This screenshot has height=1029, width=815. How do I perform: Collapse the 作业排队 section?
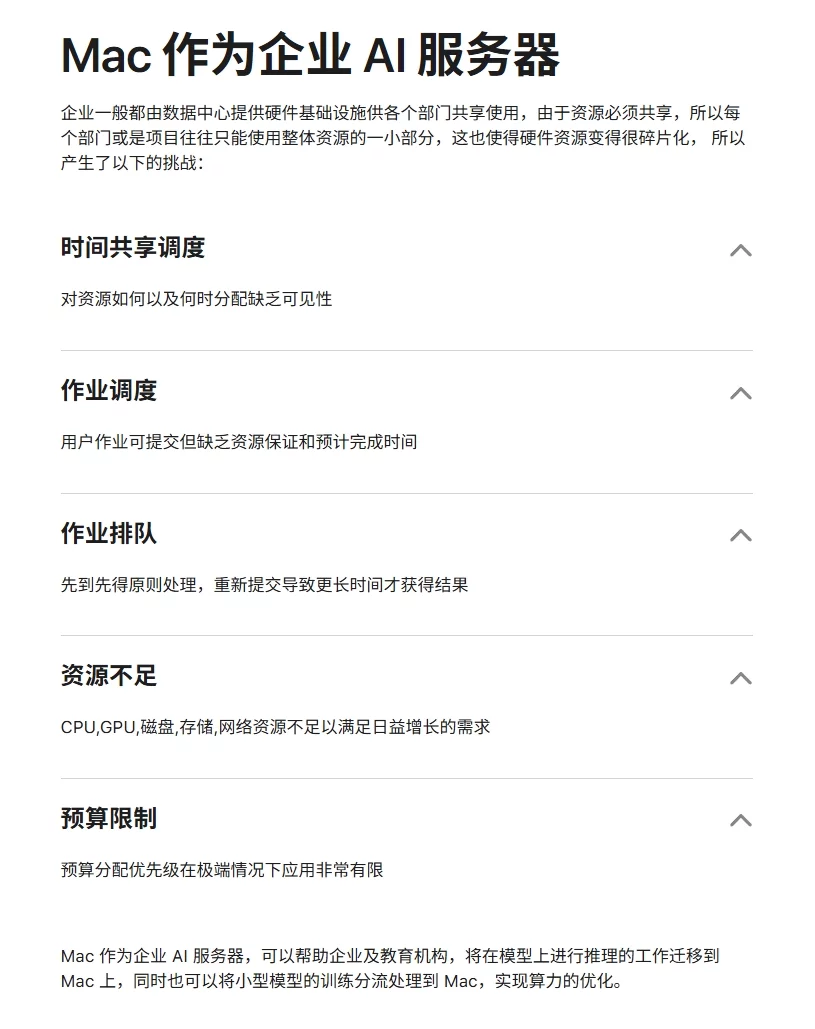point(740,535)
